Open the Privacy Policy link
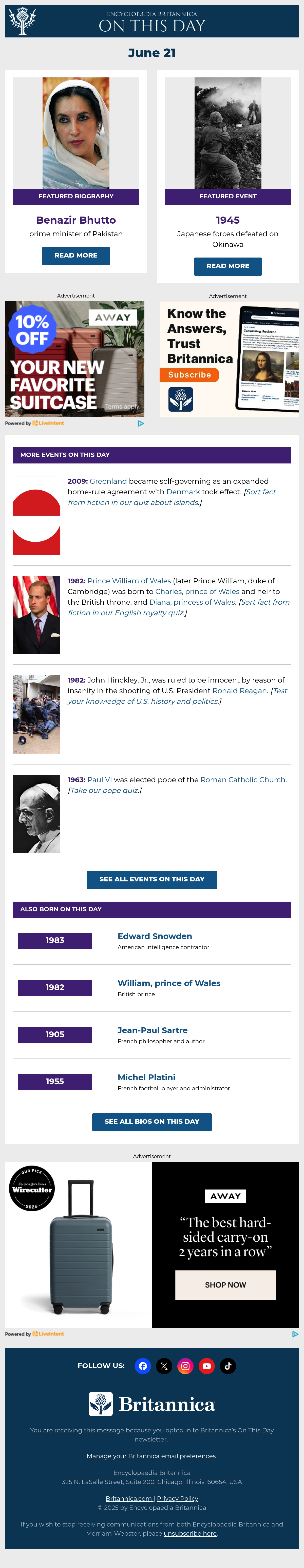This screenshot has height=1568, width=304. (177, 1499)
